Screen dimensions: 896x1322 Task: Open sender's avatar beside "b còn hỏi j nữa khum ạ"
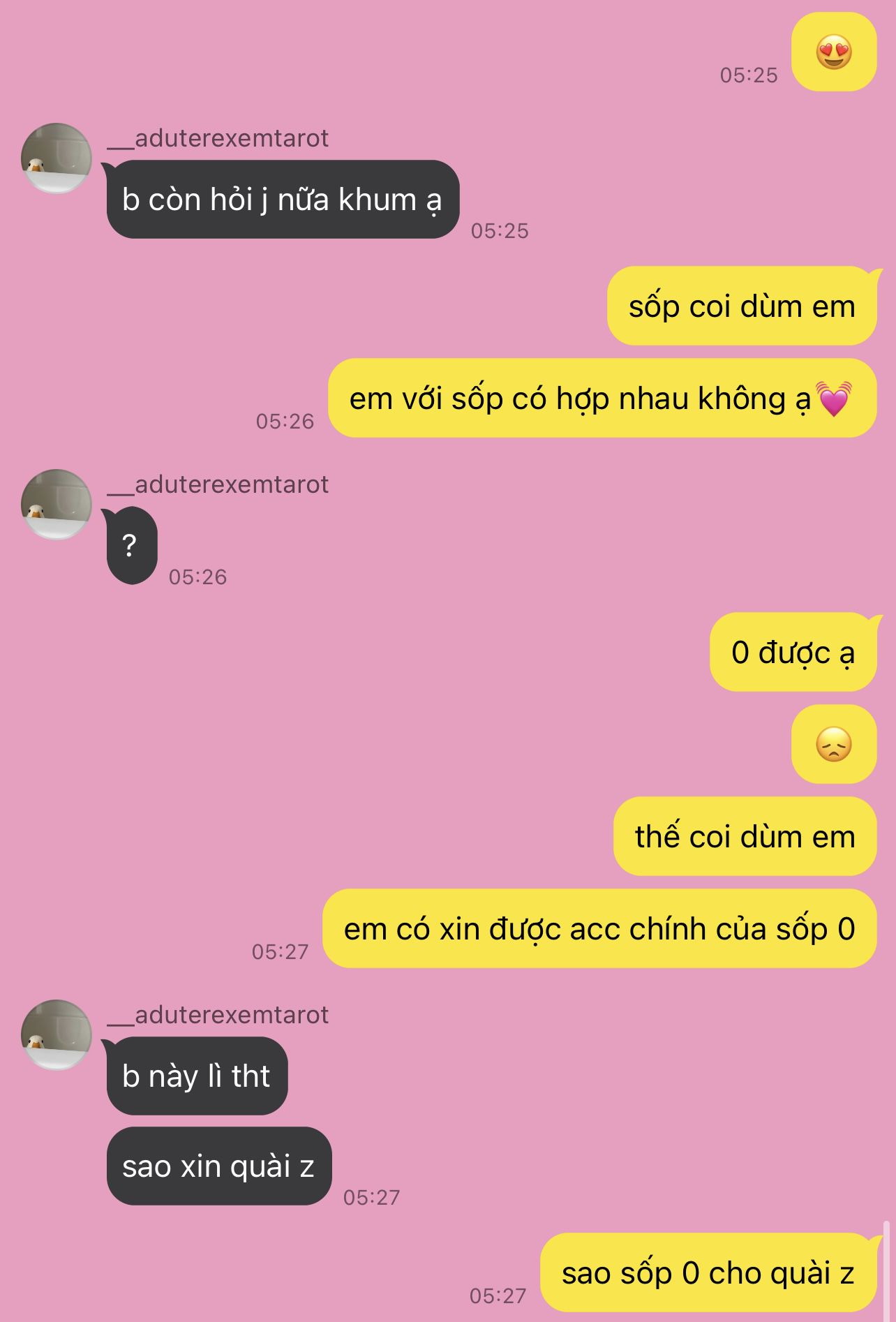point(57,158)
